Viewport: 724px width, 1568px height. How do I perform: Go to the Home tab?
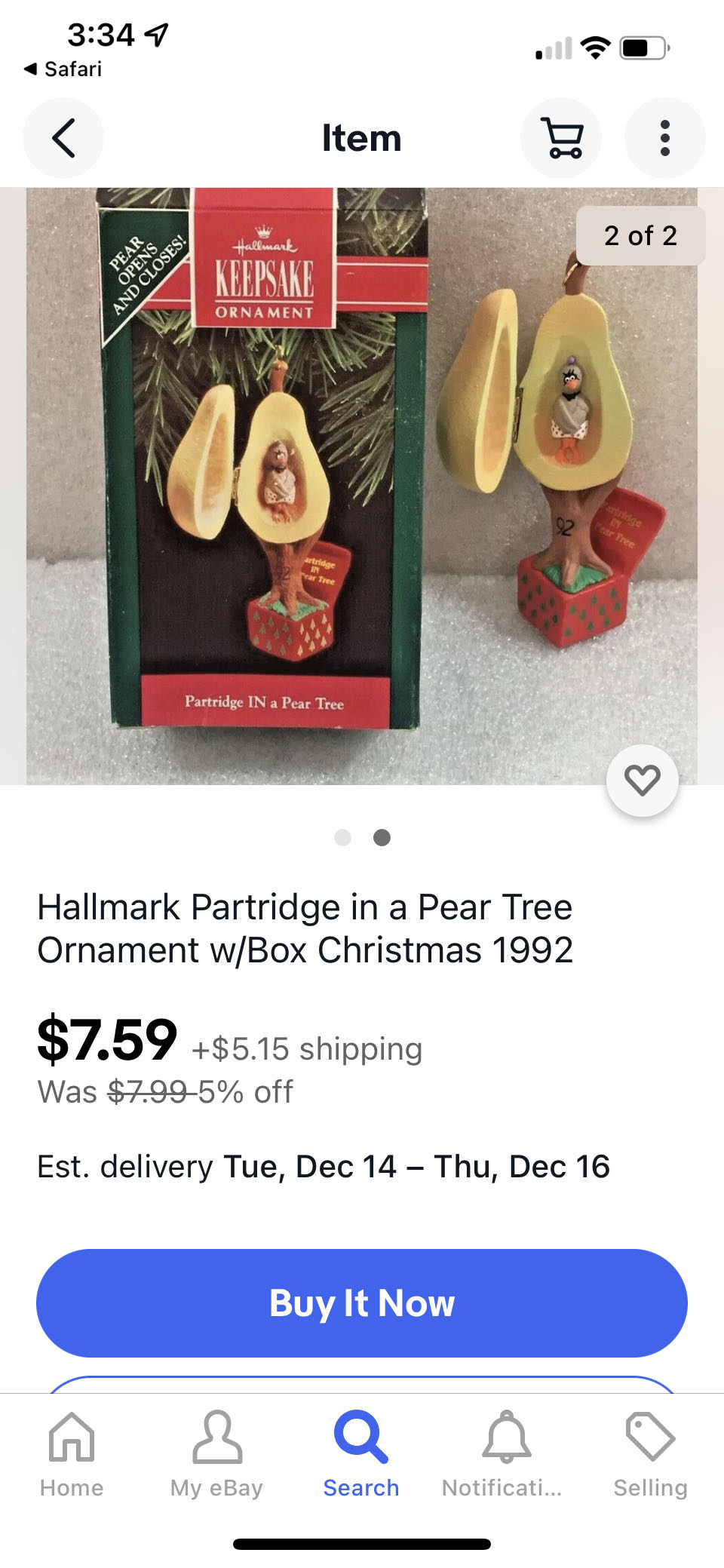tap(72, 1454)
